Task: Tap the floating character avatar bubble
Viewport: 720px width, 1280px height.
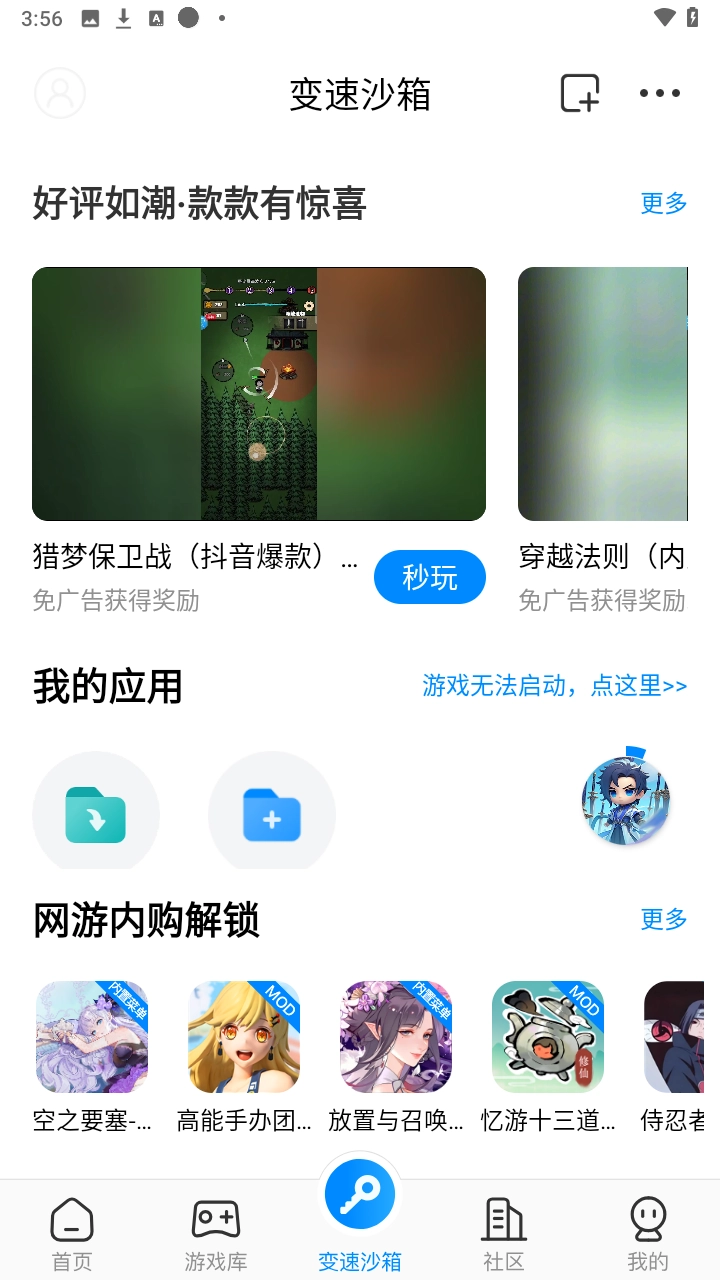Action: pyautogui.click(x=626, y=800)
